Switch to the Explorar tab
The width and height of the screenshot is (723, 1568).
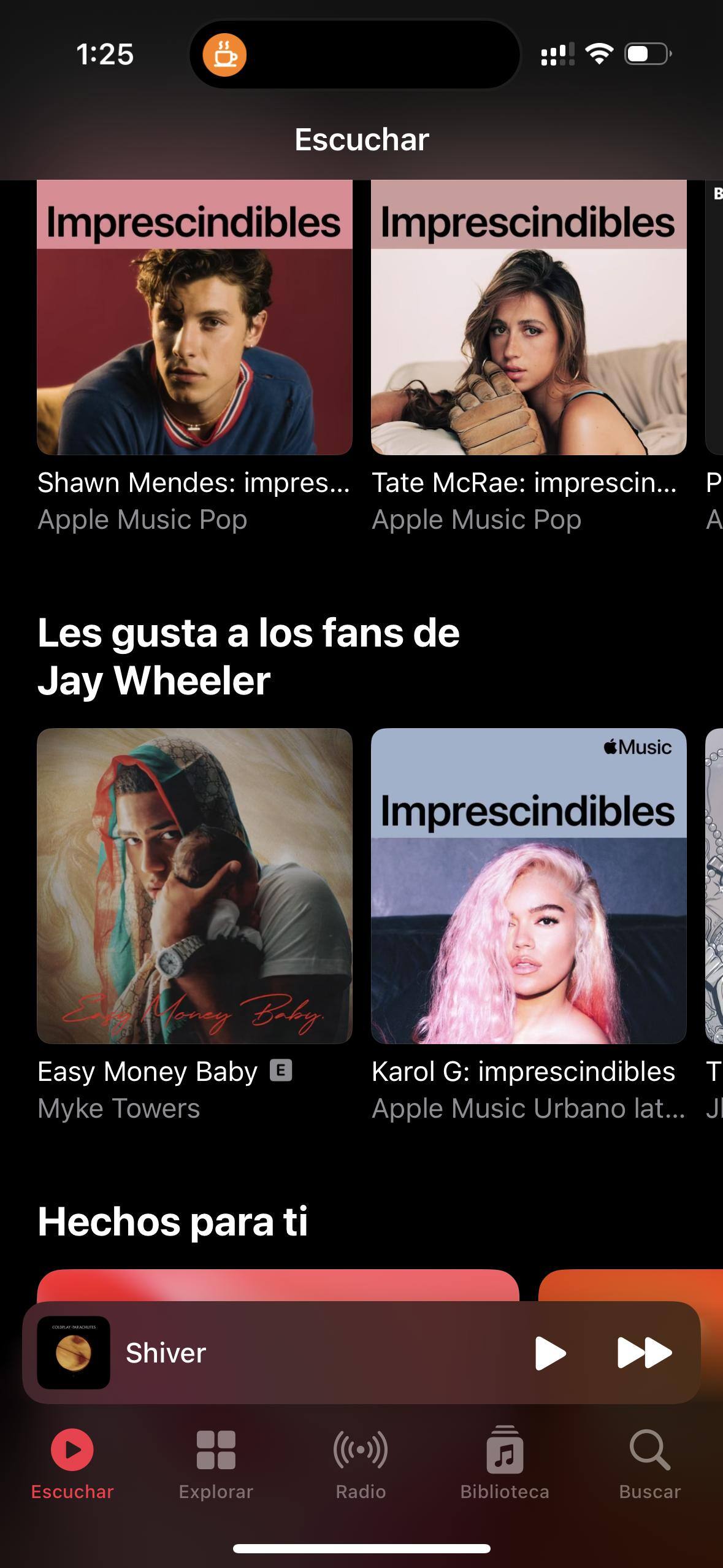(216, 1462)
